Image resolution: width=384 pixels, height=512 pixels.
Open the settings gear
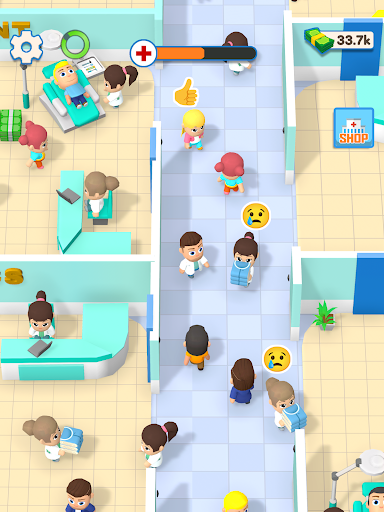coord(26,47)
